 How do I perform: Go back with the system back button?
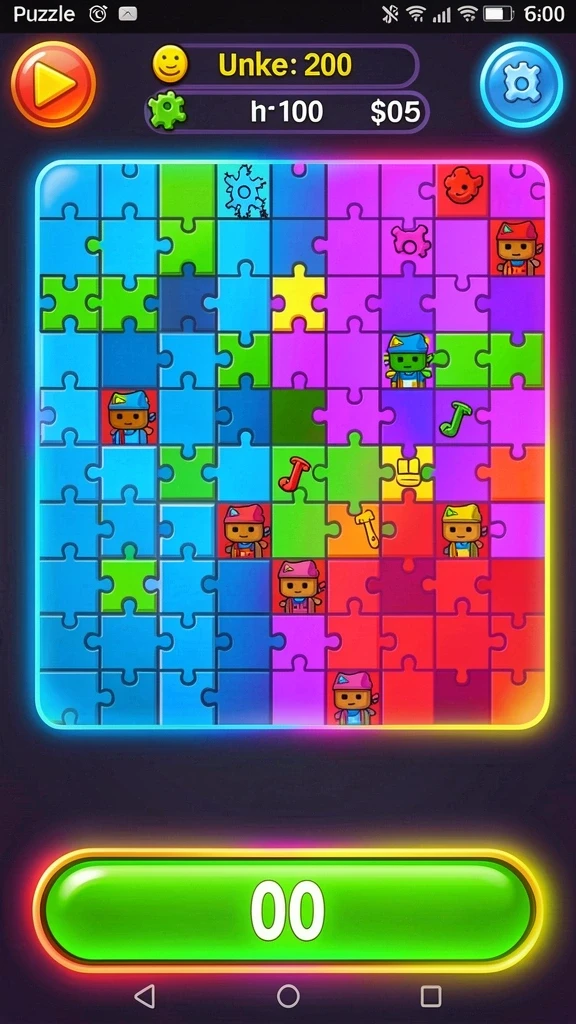click(144, 997)
